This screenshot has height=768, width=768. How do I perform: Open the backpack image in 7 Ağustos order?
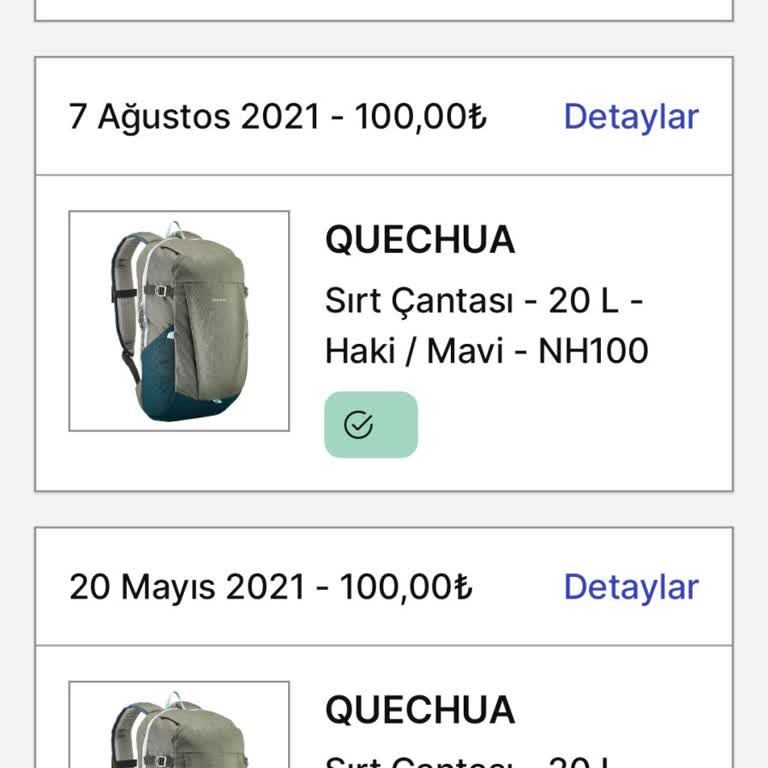[x=179, y=321]
